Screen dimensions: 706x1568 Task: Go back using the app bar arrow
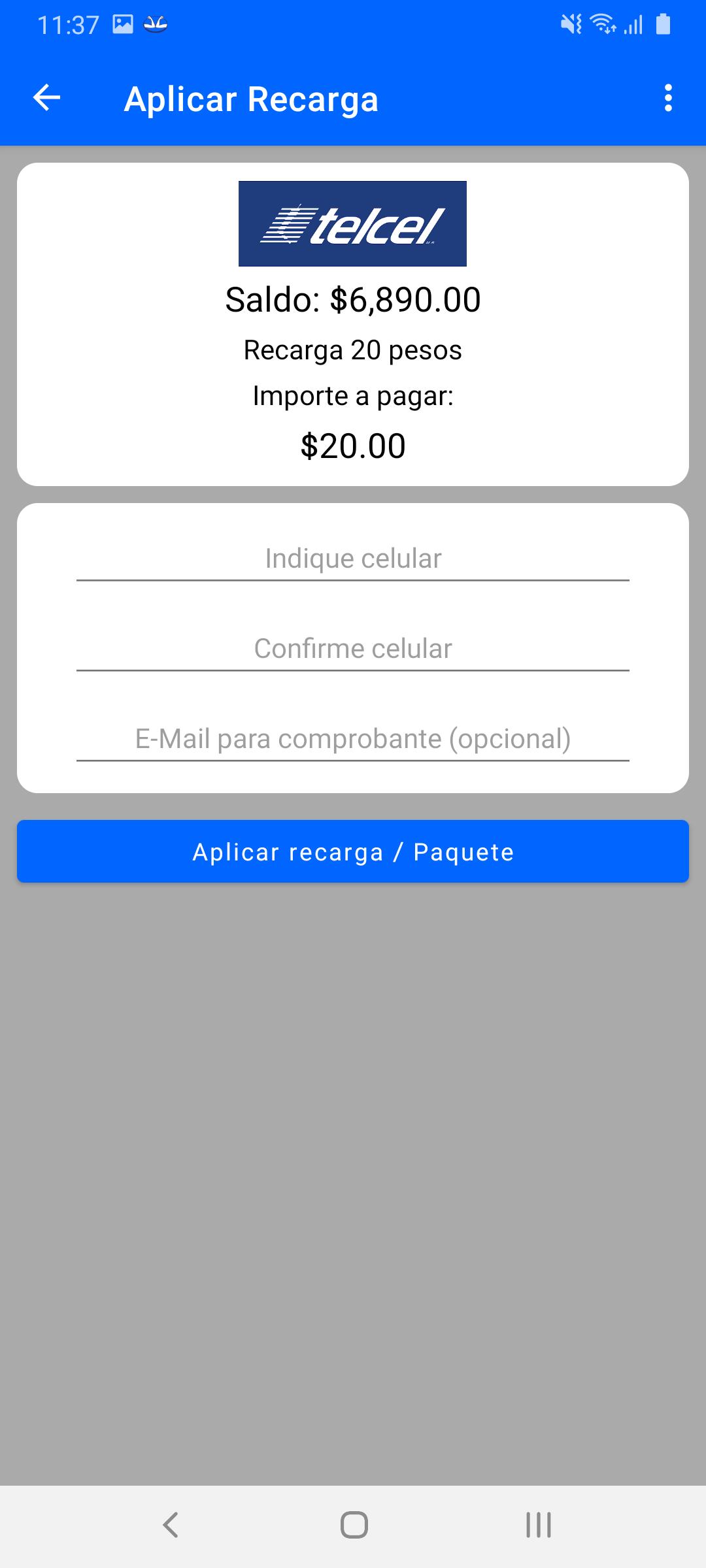click(x=46, y=99)
